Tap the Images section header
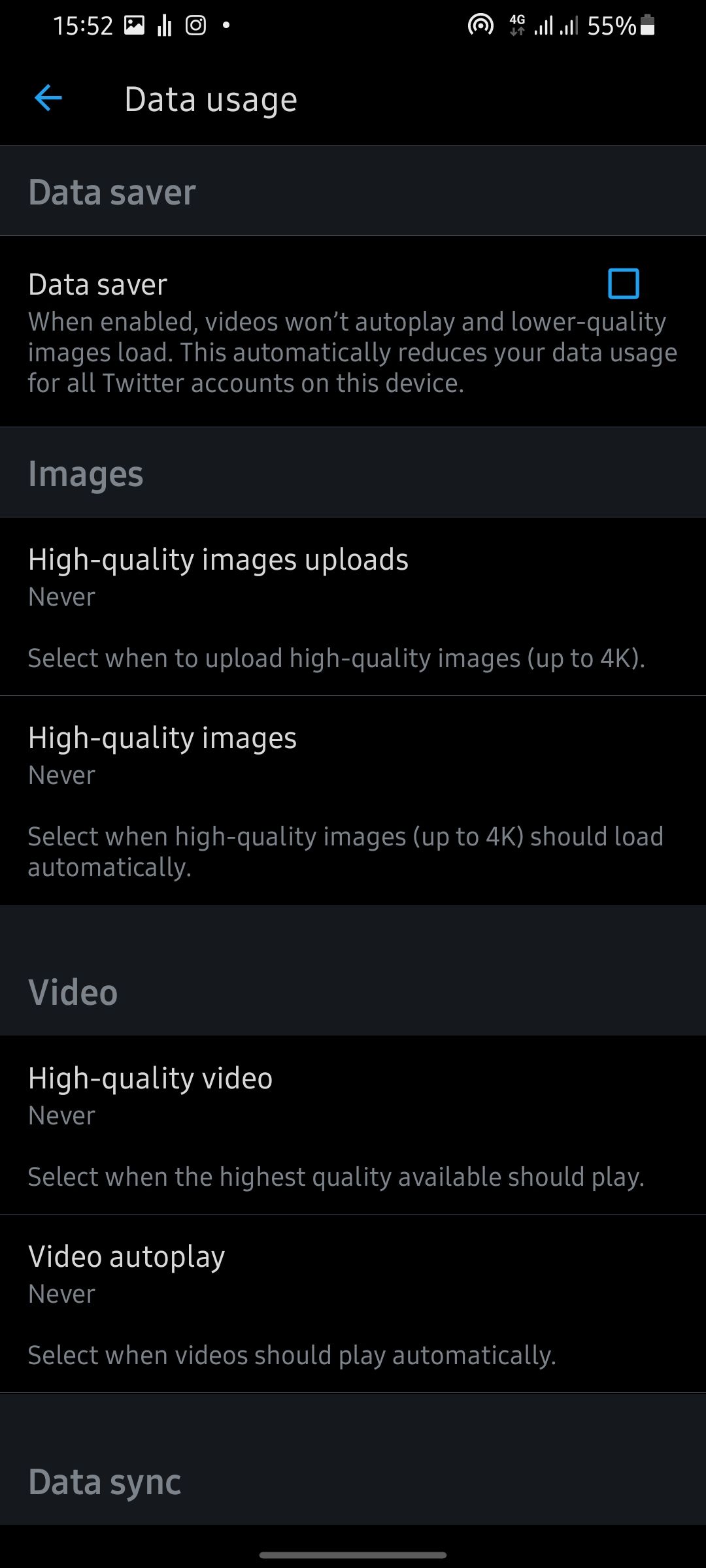This screenshot has height=1568, width=706. [x=86, y=473]
